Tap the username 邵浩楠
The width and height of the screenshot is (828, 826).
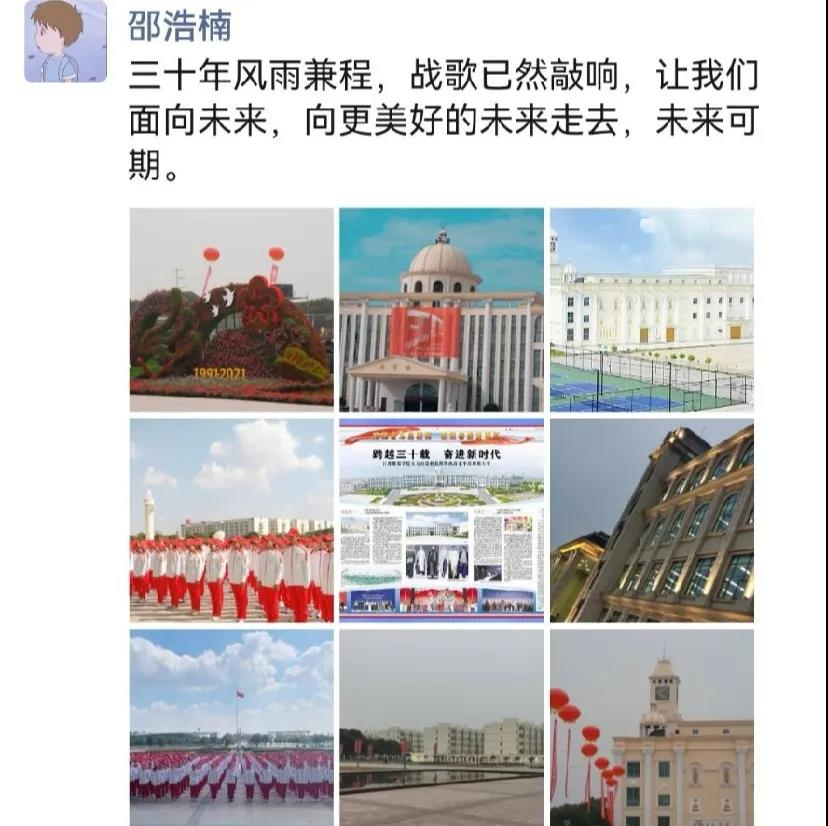(x=180, y=26)
